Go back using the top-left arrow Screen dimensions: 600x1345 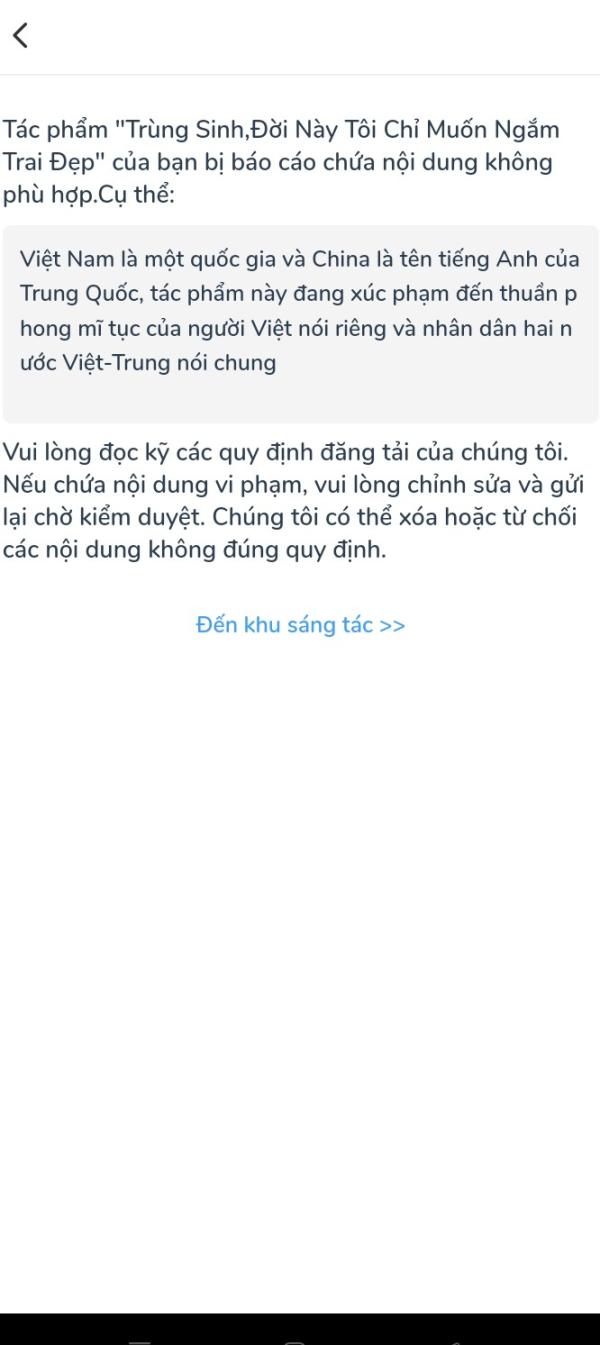pos(20,35)
